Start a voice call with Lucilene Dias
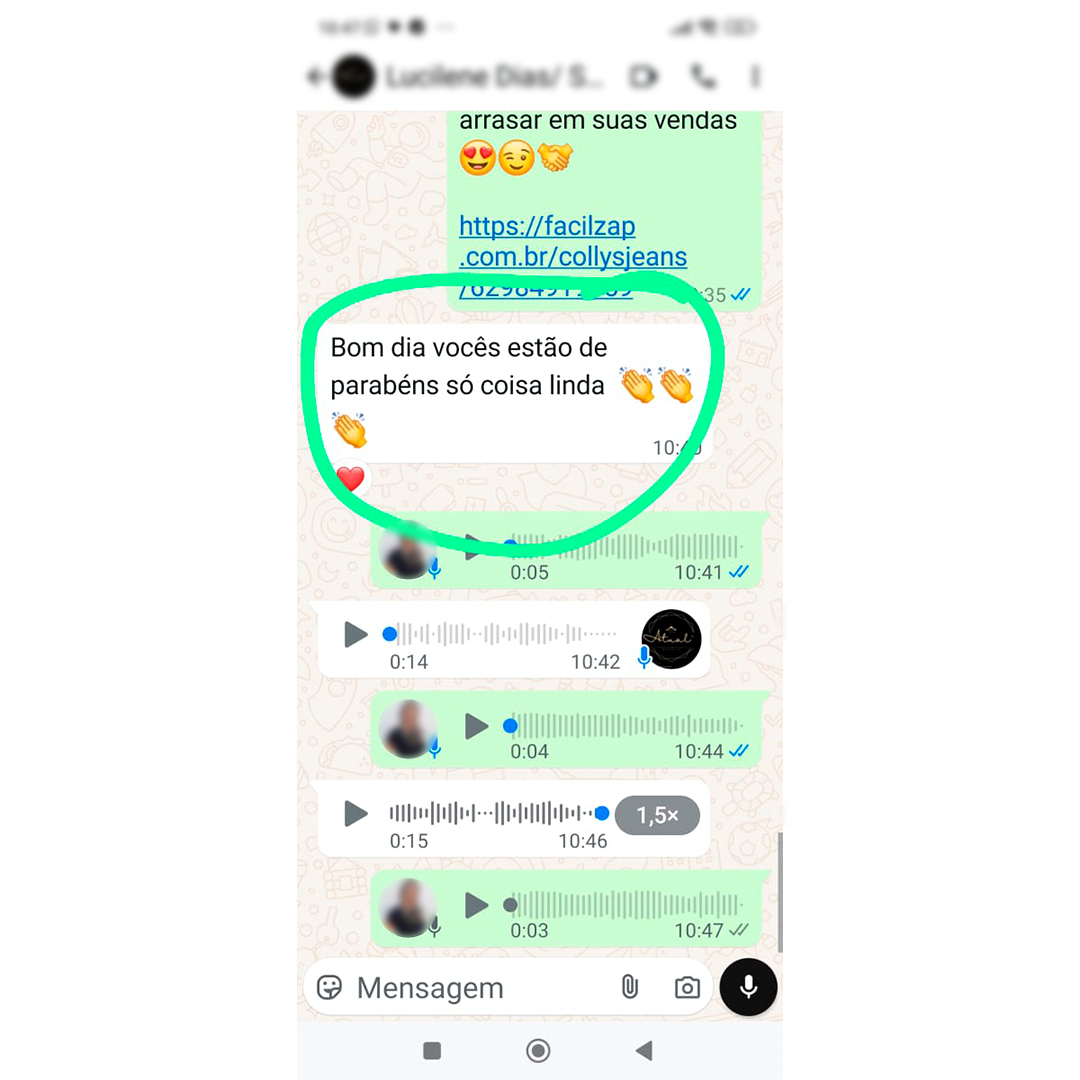Image resolution: width=1080 pixels, height=1080 pixels. pos(703,77)
